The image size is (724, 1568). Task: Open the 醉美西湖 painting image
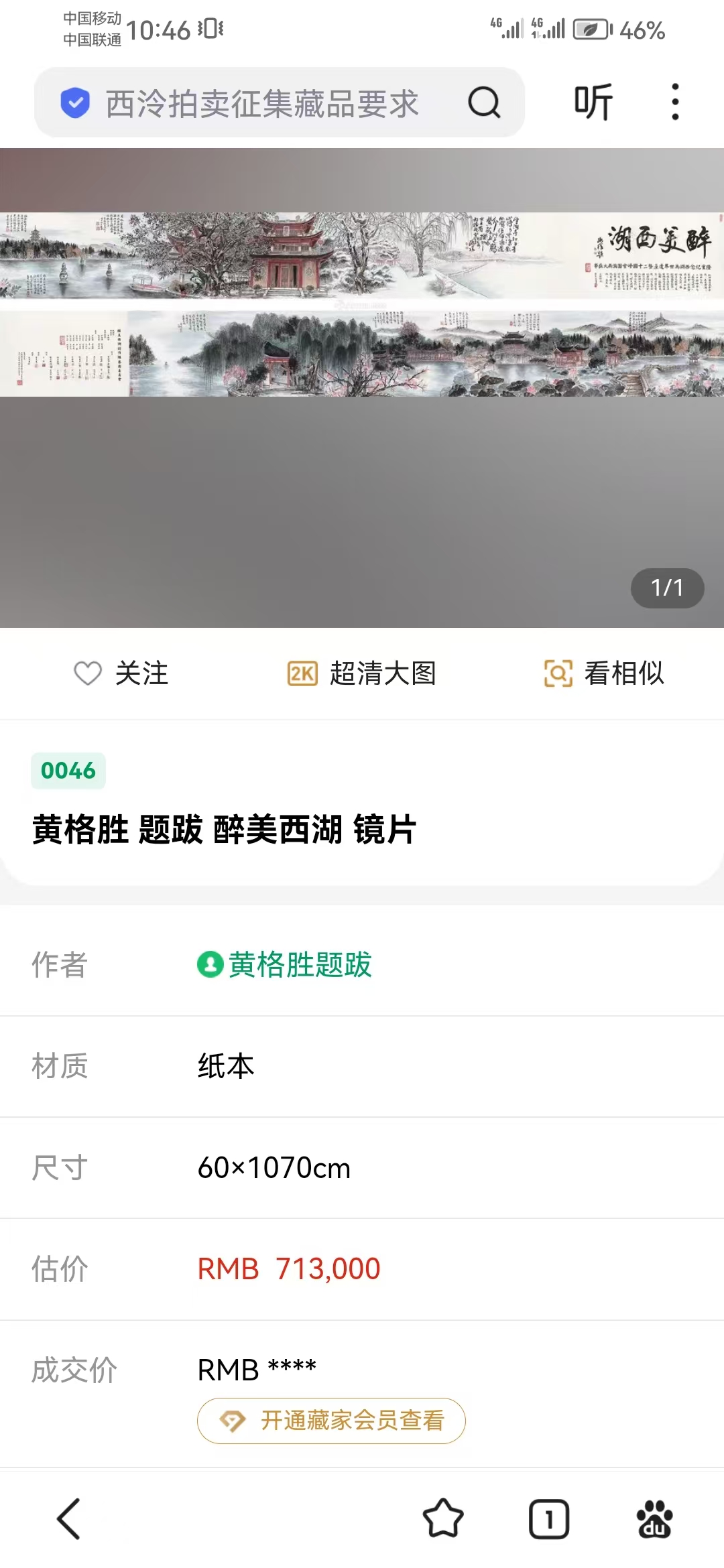click(x=362, y=305)
